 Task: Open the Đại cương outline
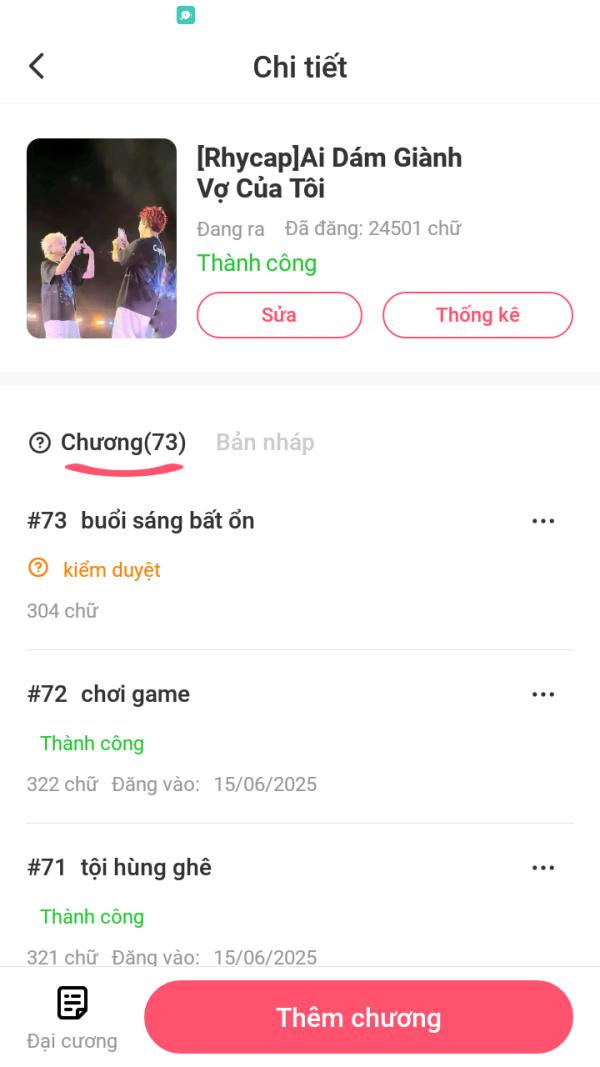(72, 1017)
